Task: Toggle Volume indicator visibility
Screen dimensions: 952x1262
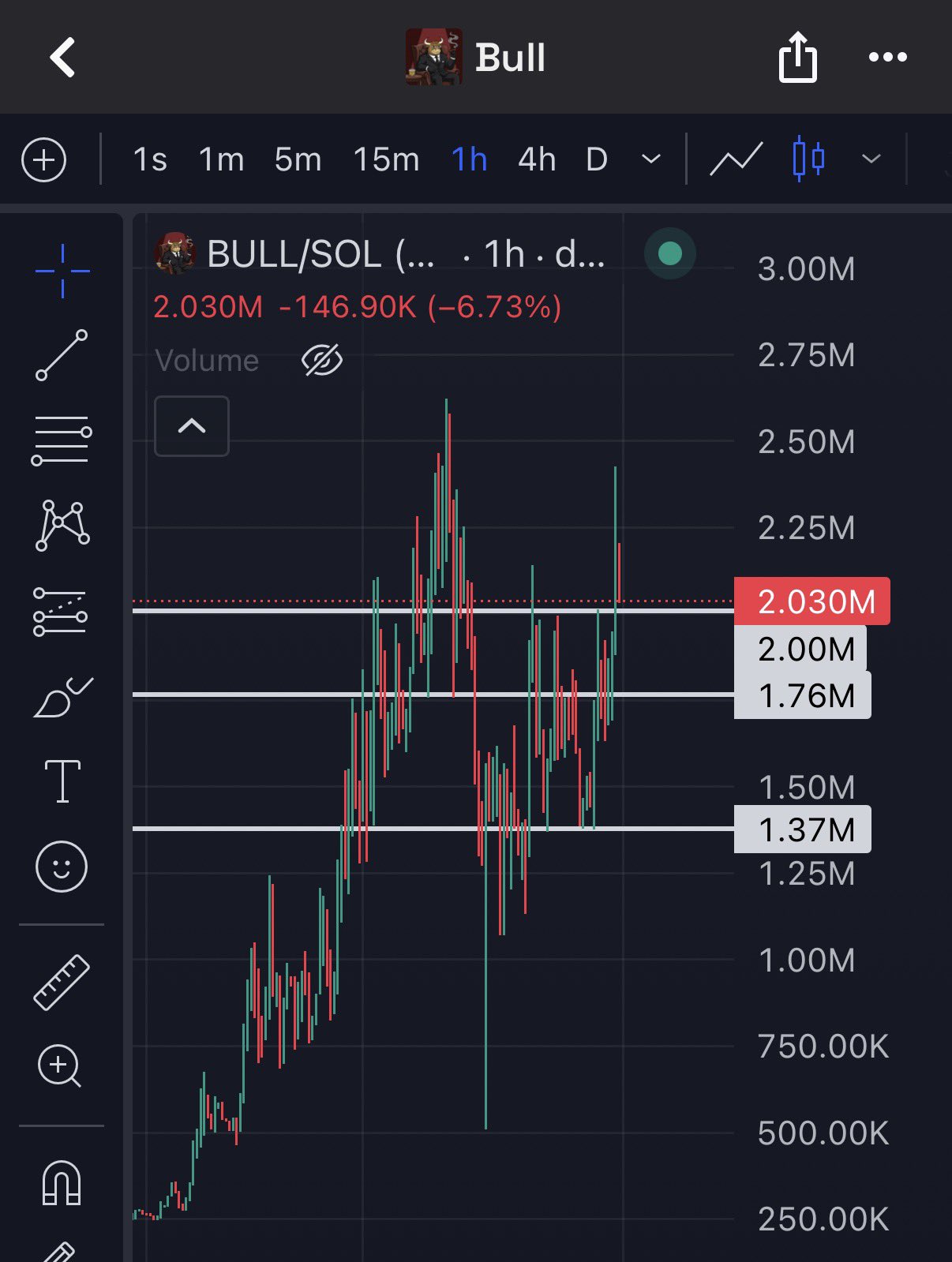Action: (x=322, y=361)
